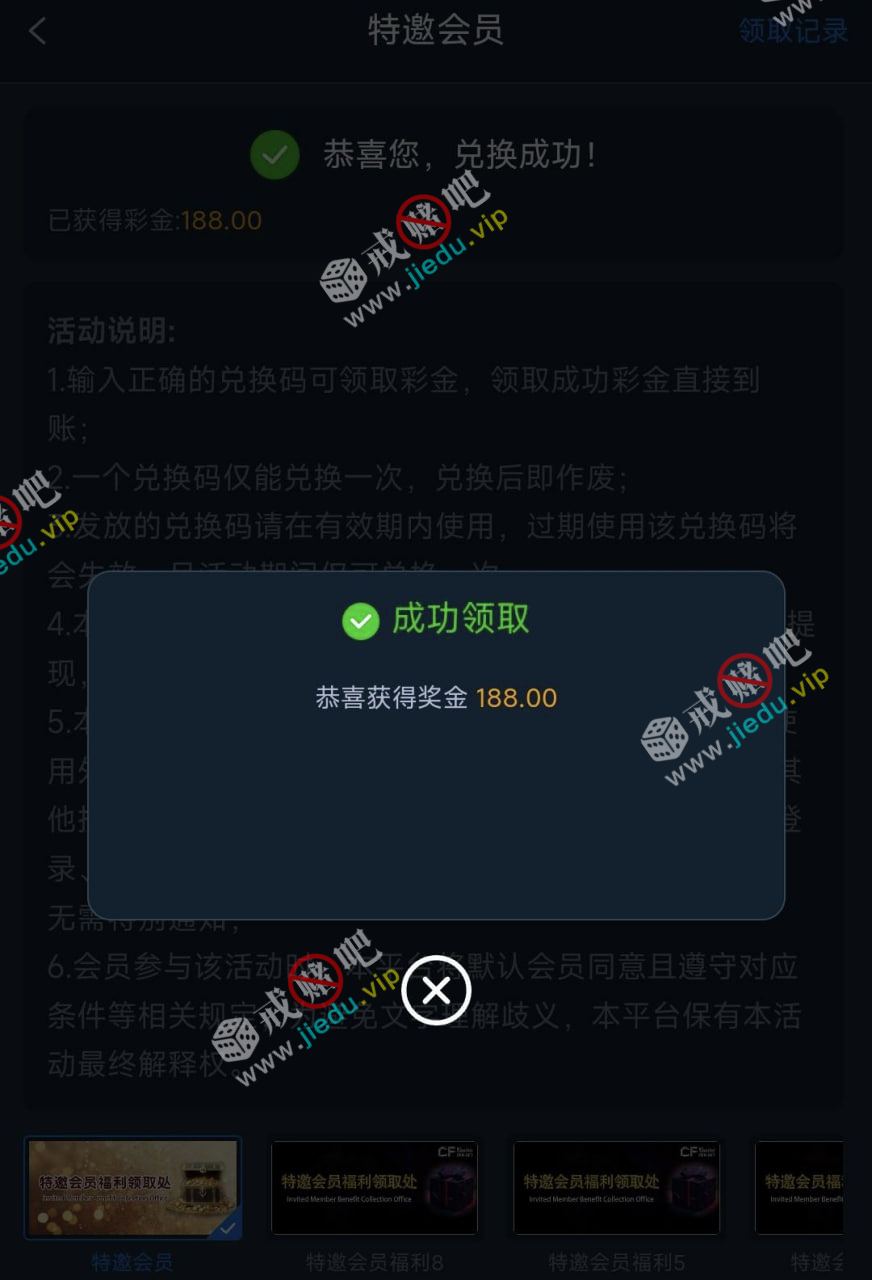Viewport: 872px width, 1280px height.
Task: Open 领取记录 claim history
Action: [793, 31]
